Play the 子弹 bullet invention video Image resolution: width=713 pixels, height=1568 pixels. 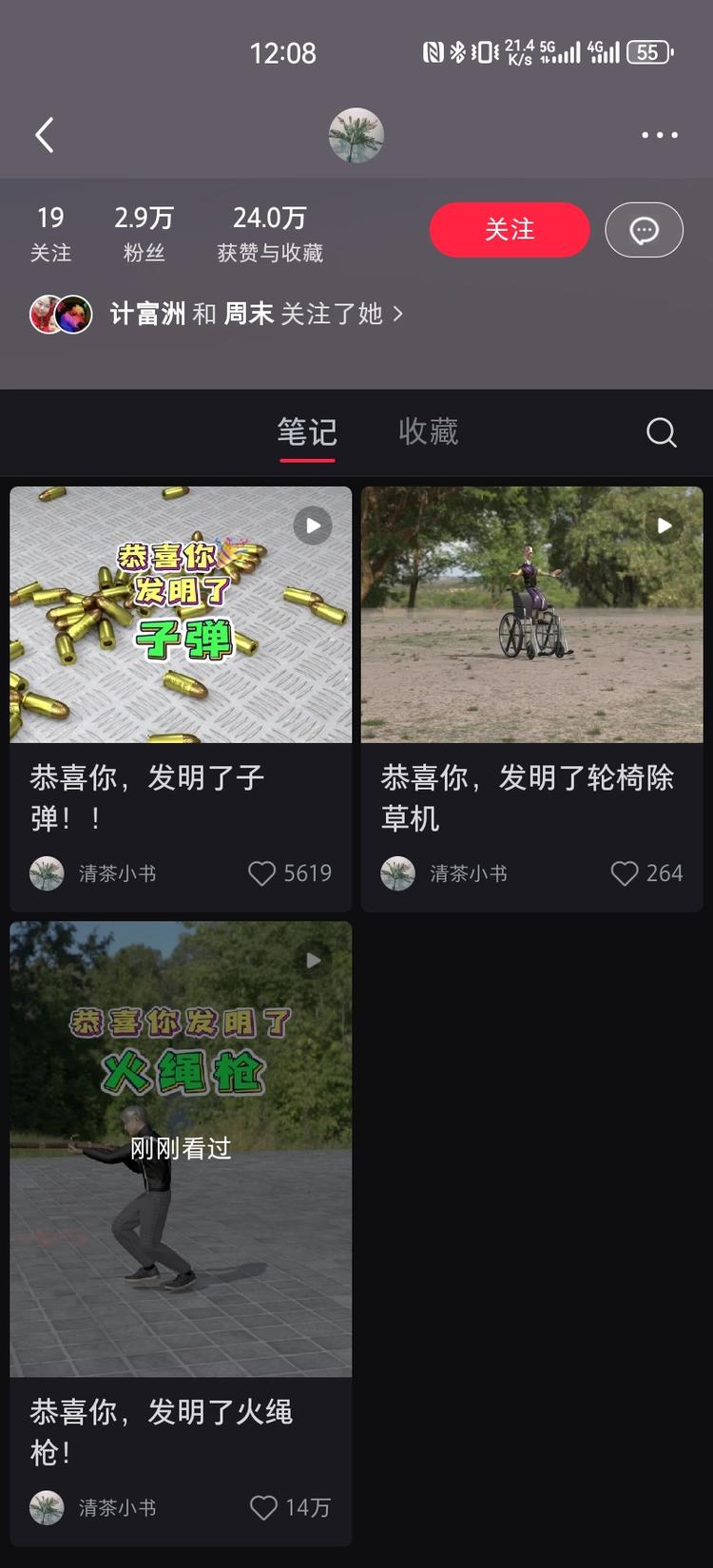pos(313,525)
